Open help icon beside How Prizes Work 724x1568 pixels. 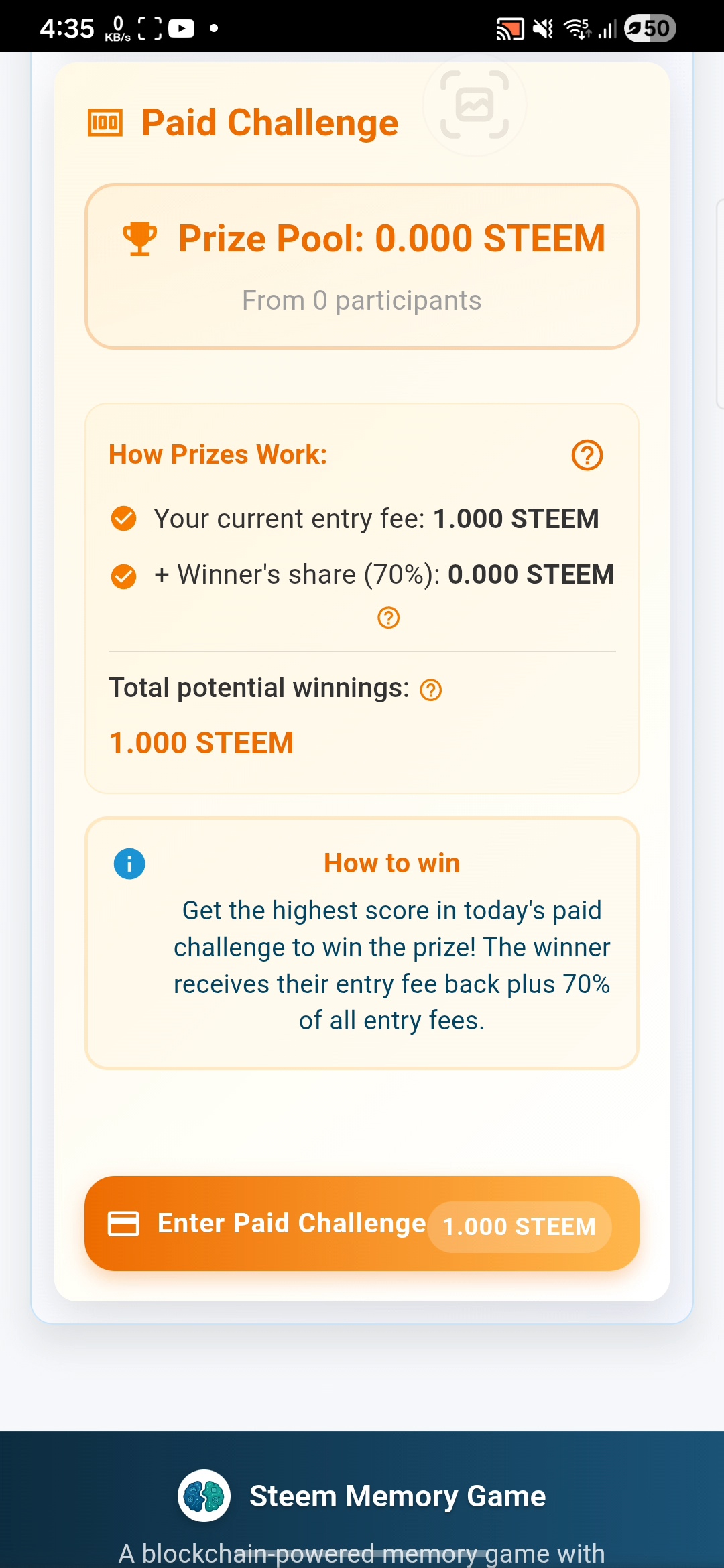click(x=587, y=456)
